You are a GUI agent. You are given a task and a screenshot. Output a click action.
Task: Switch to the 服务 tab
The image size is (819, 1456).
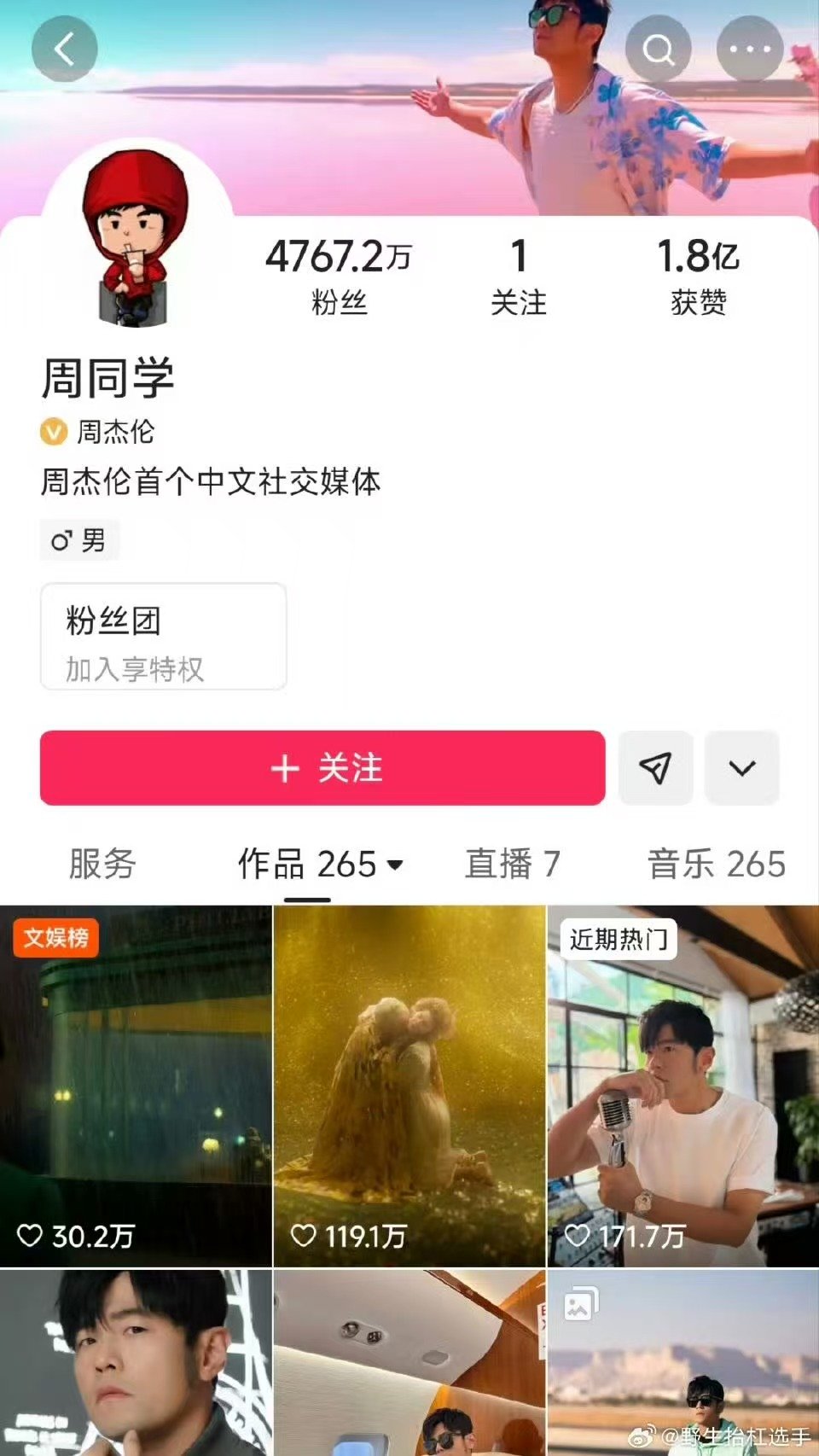click(100, 865)
